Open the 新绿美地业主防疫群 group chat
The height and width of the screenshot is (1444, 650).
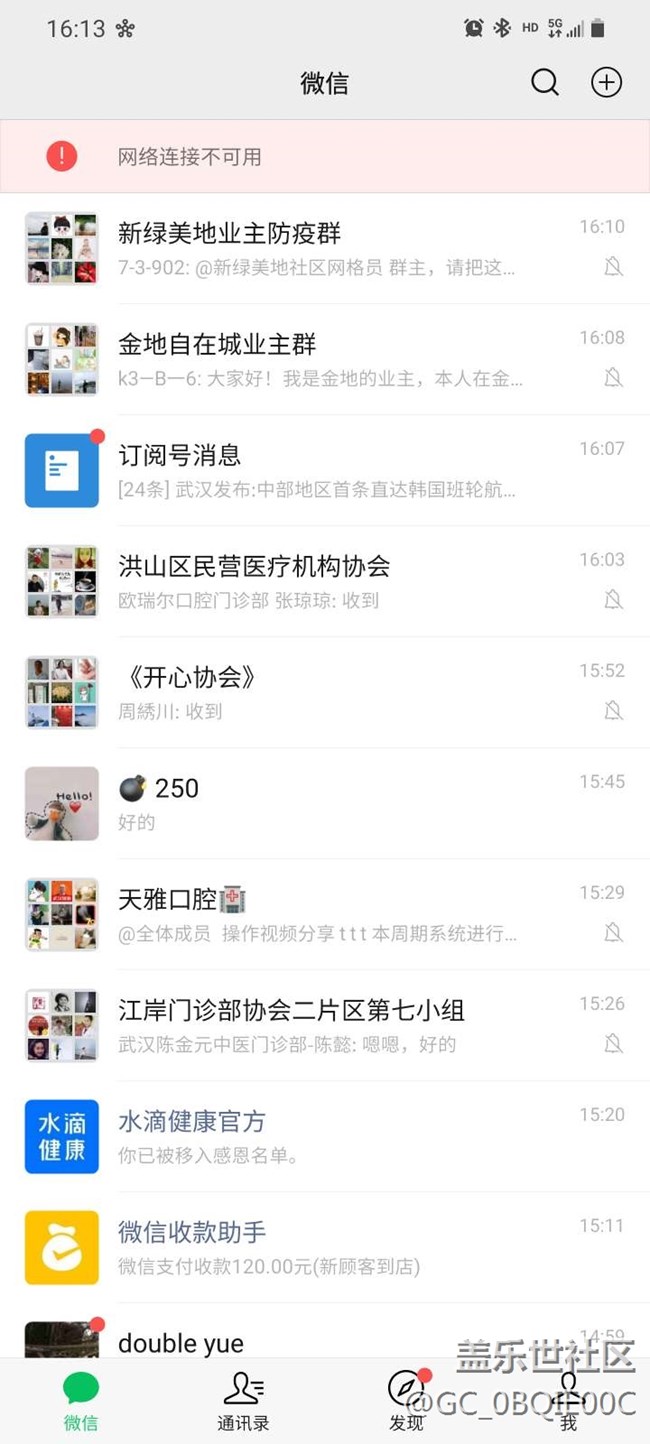[325, 249]
